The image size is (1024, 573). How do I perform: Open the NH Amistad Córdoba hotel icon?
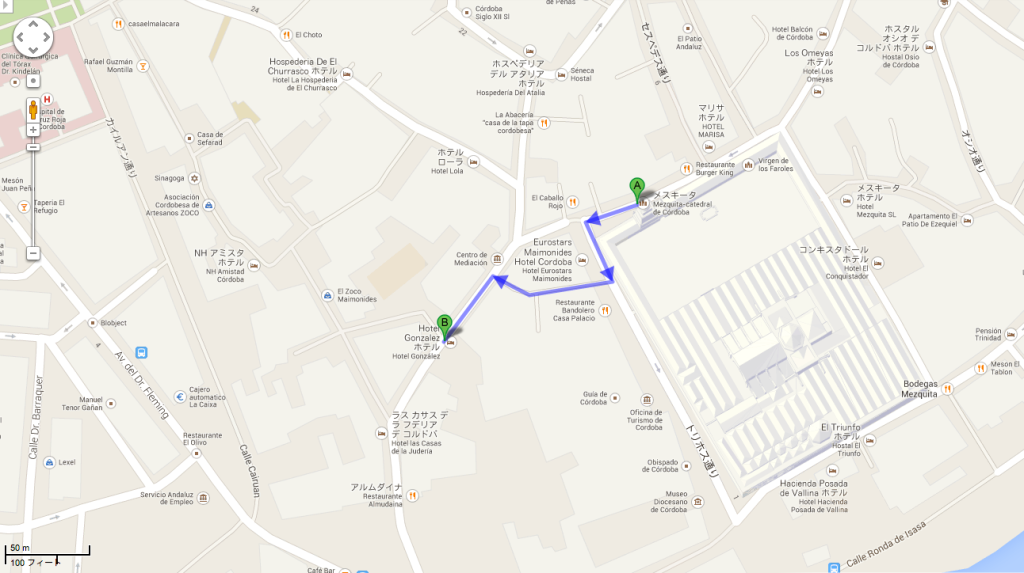(254, 265)
